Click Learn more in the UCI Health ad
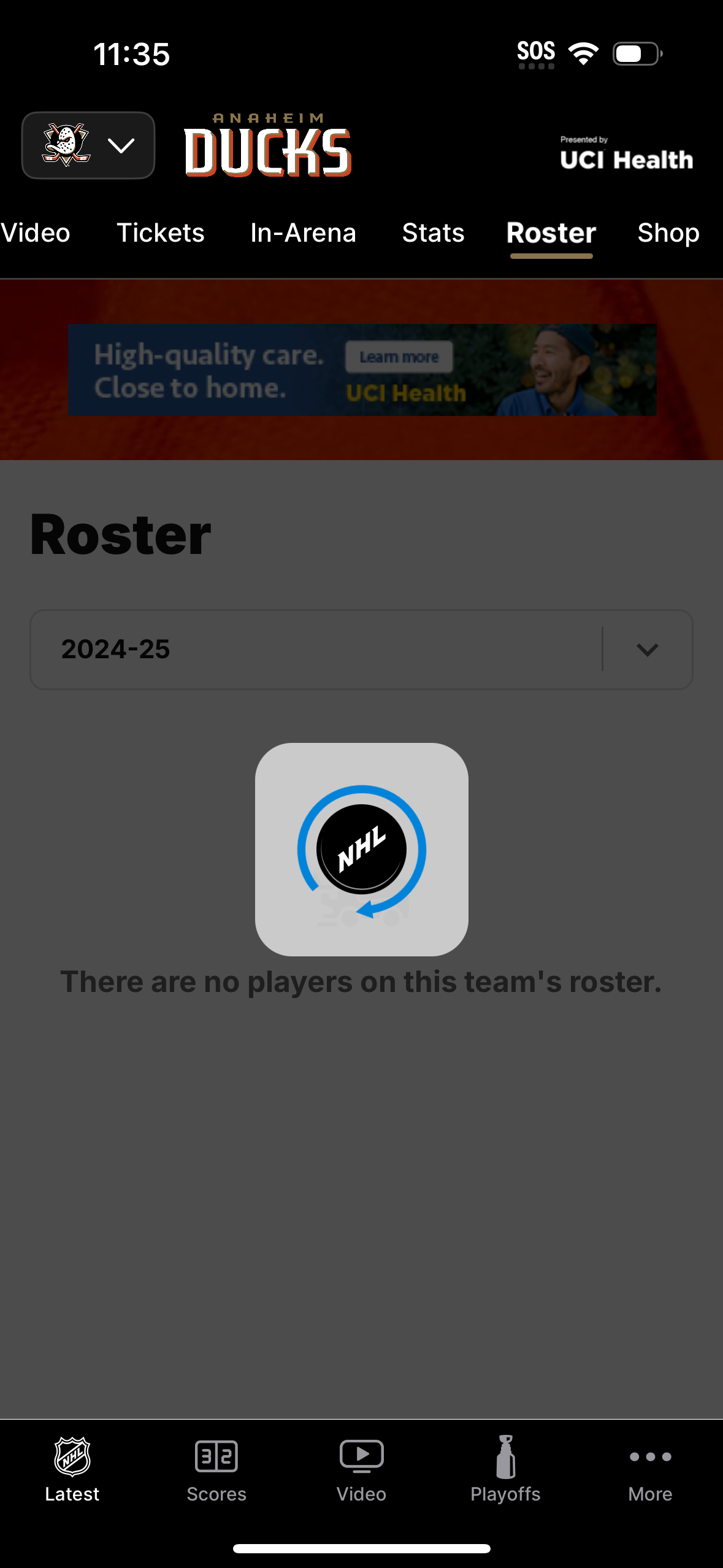This screenshot has width=723, height=1568. click(399, 356)
